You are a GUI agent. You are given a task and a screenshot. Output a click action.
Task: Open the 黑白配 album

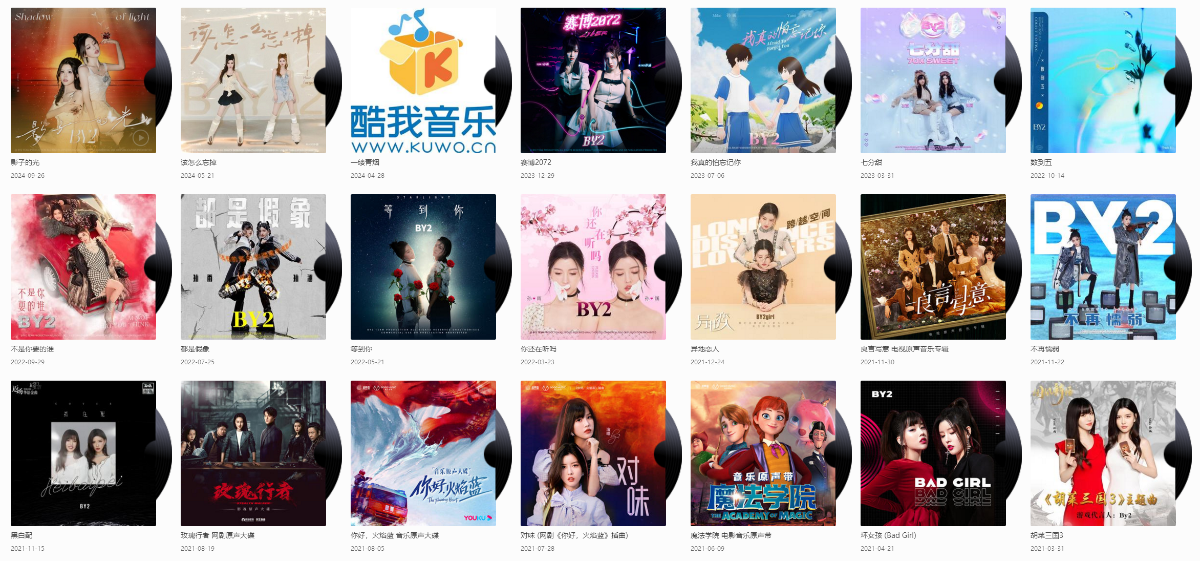(x=83, y=453)
